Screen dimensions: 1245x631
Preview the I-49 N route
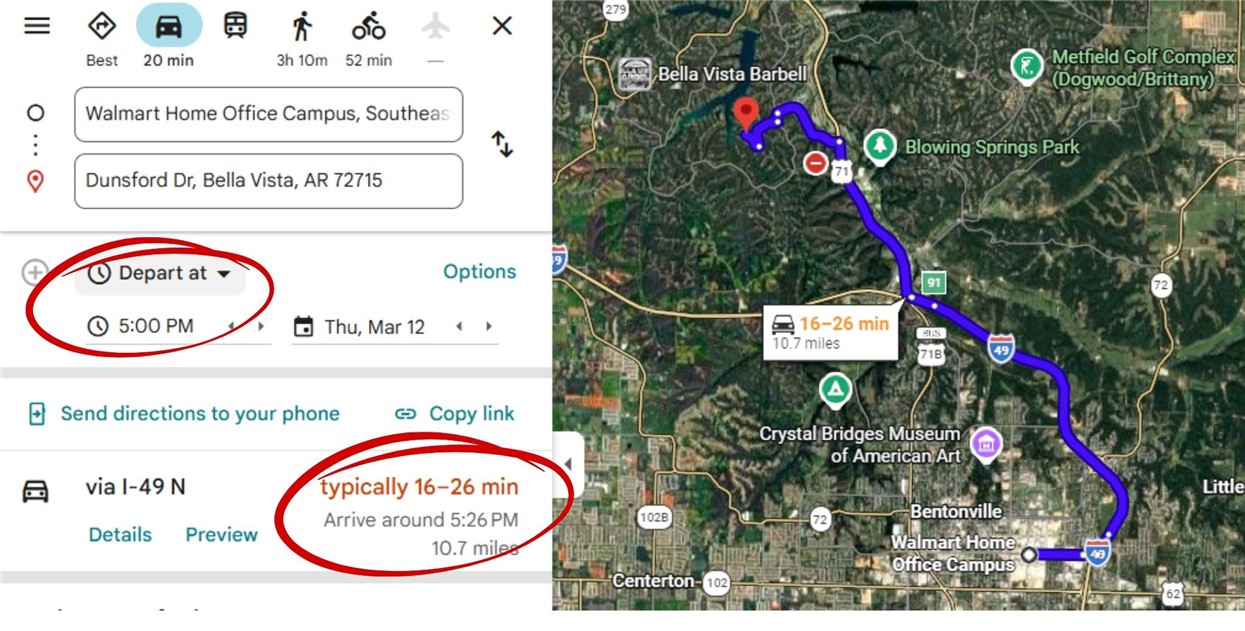click(221, 535)
